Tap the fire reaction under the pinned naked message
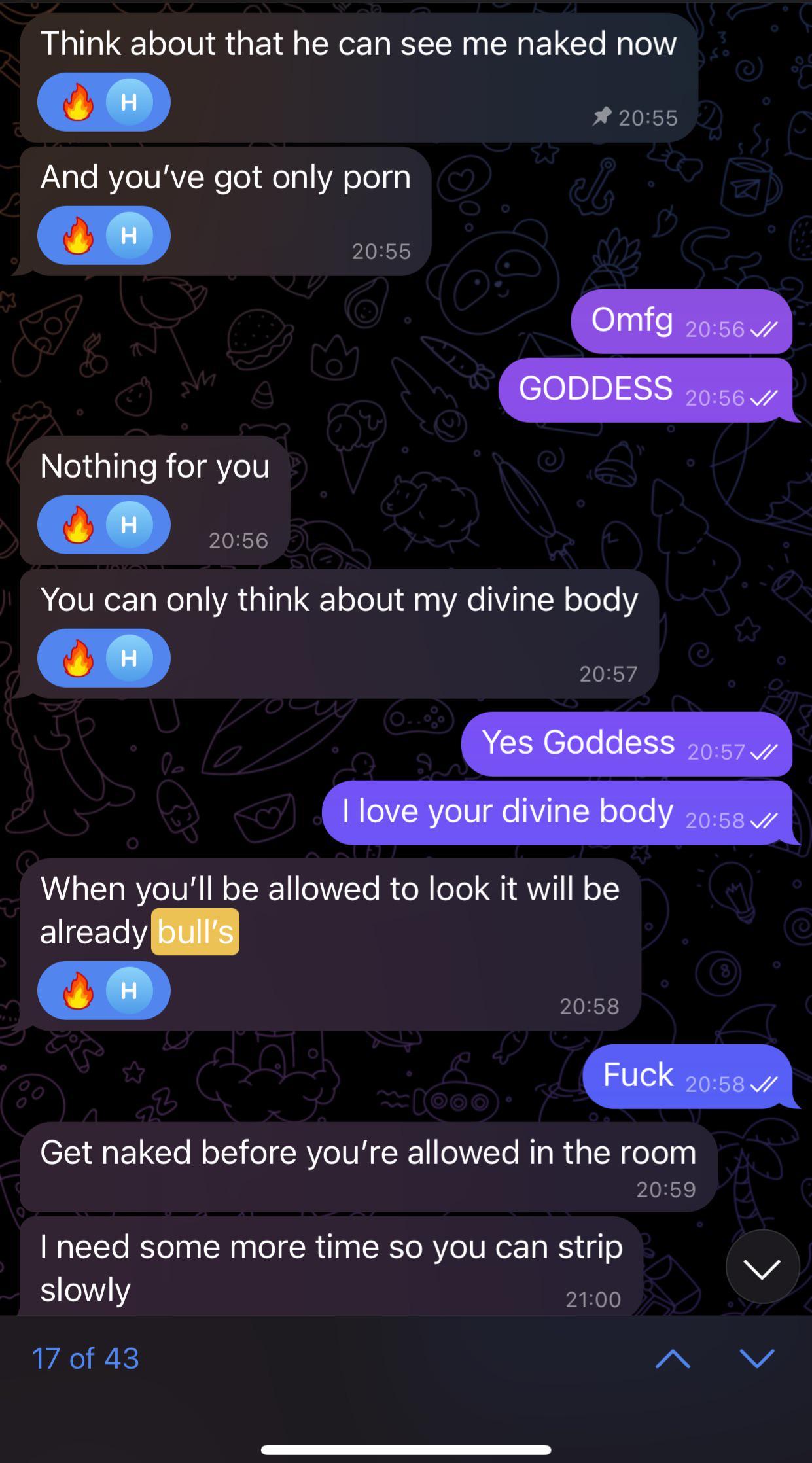Viewport: 812px width, 1463px height. 77,101
